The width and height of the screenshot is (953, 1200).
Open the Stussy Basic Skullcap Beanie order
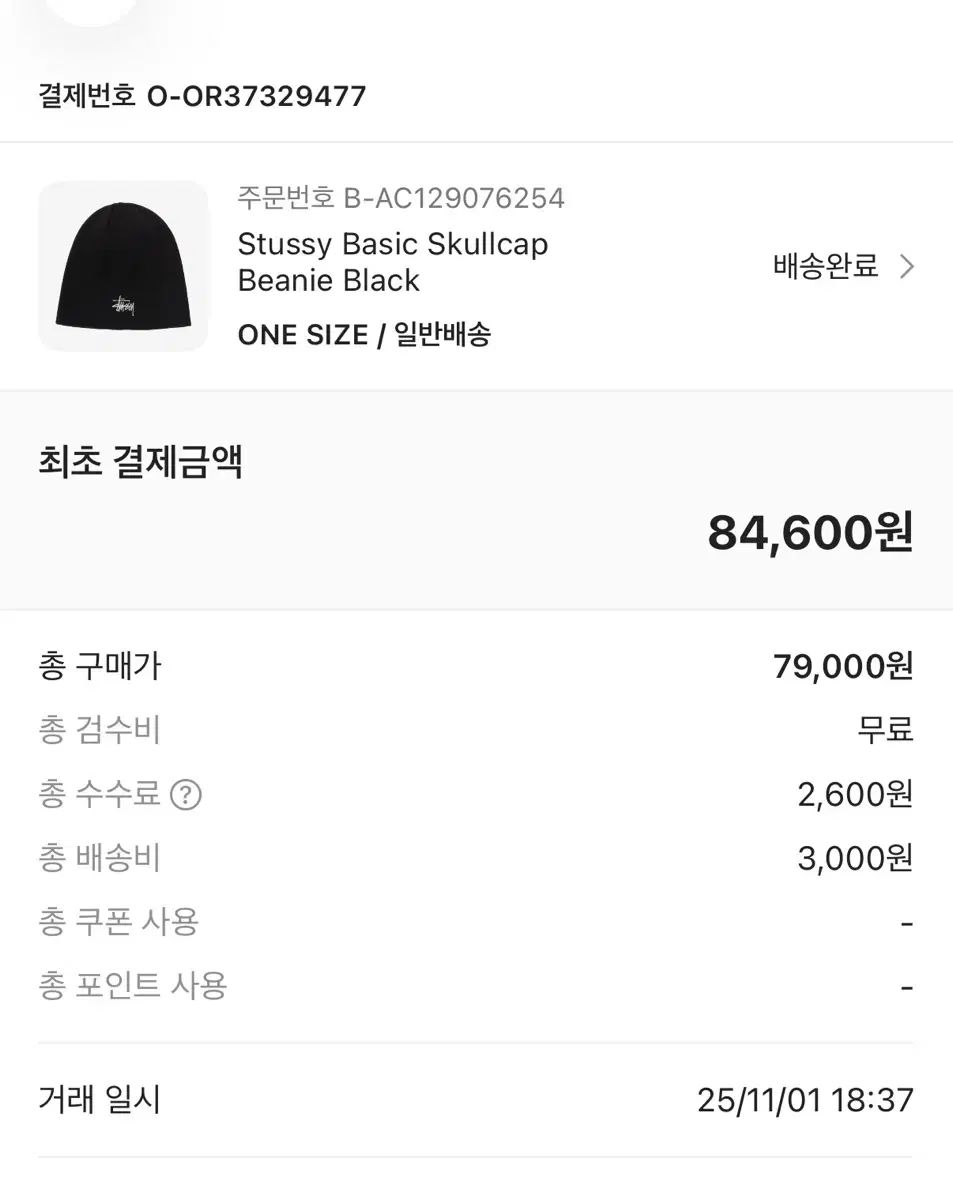[392, 262]
